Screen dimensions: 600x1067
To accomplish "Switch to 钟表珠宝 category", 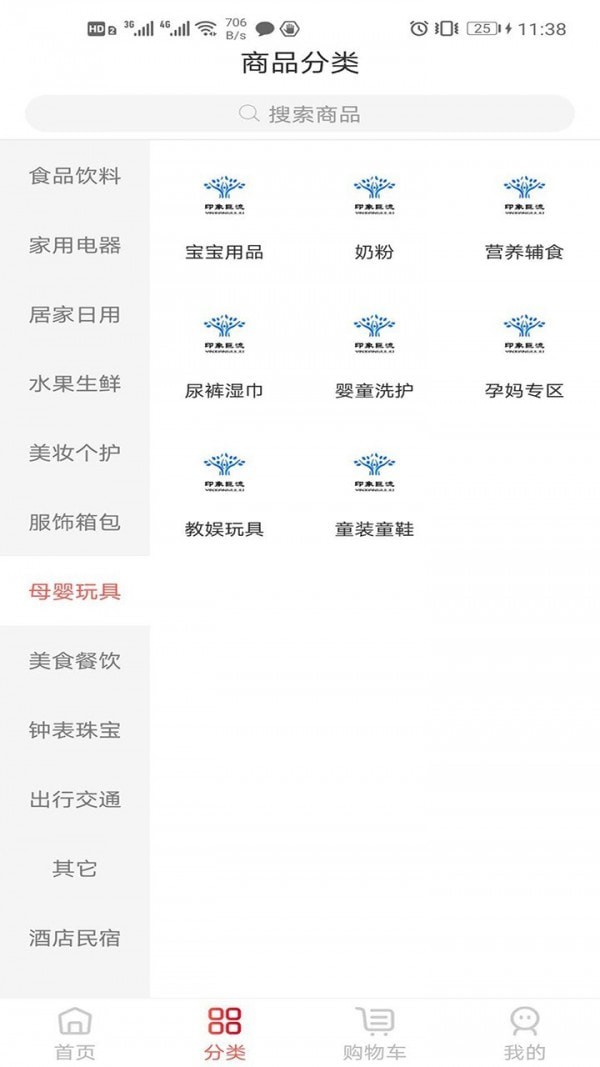I will pos(75,730).
